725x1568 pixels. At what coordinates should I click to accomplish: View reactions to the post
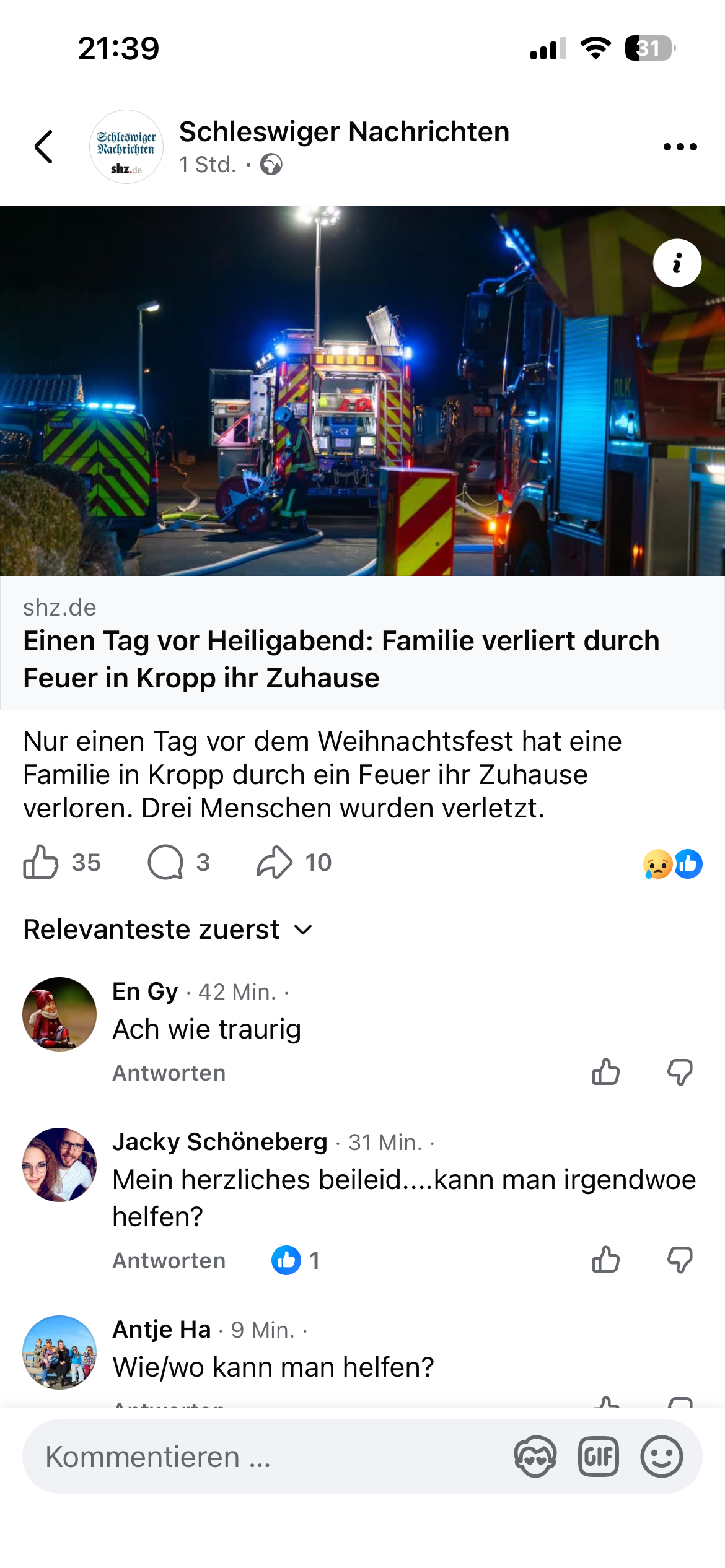point(673,864)
